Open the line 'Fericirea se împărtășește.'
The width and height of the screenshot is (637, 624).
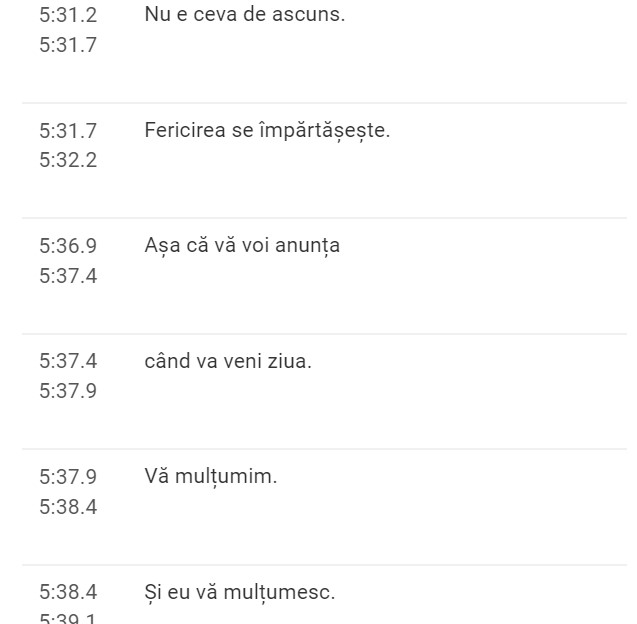click(x=266, y=130)
